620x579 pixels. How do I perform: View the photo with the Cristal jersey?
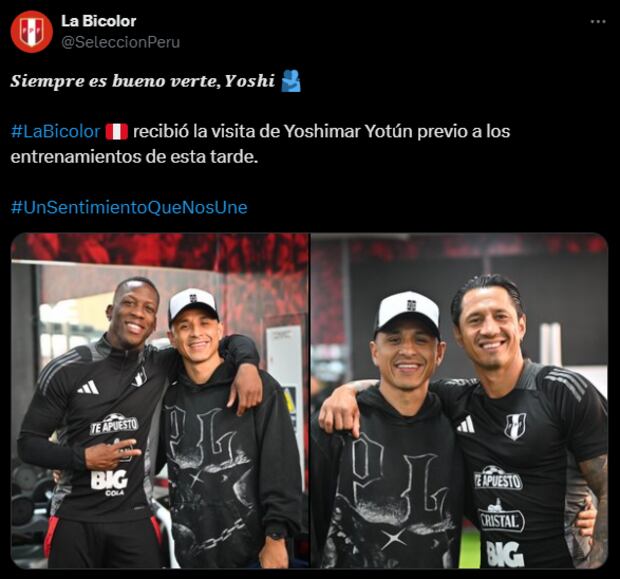tap(459, 400)
